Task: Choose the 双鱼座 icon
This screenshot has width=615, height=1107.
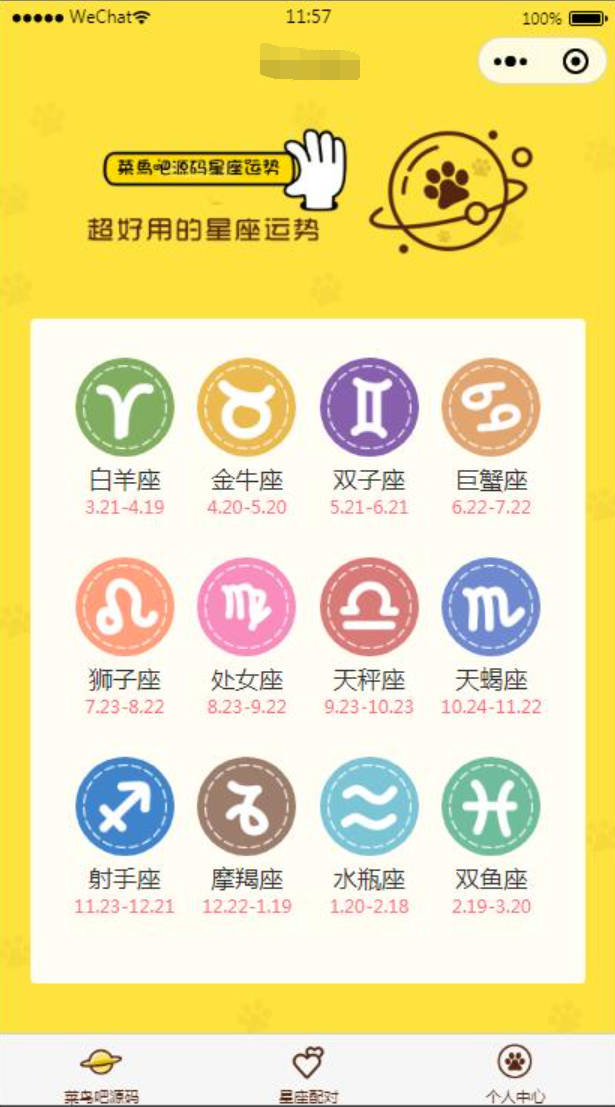Action: point(491,806)
